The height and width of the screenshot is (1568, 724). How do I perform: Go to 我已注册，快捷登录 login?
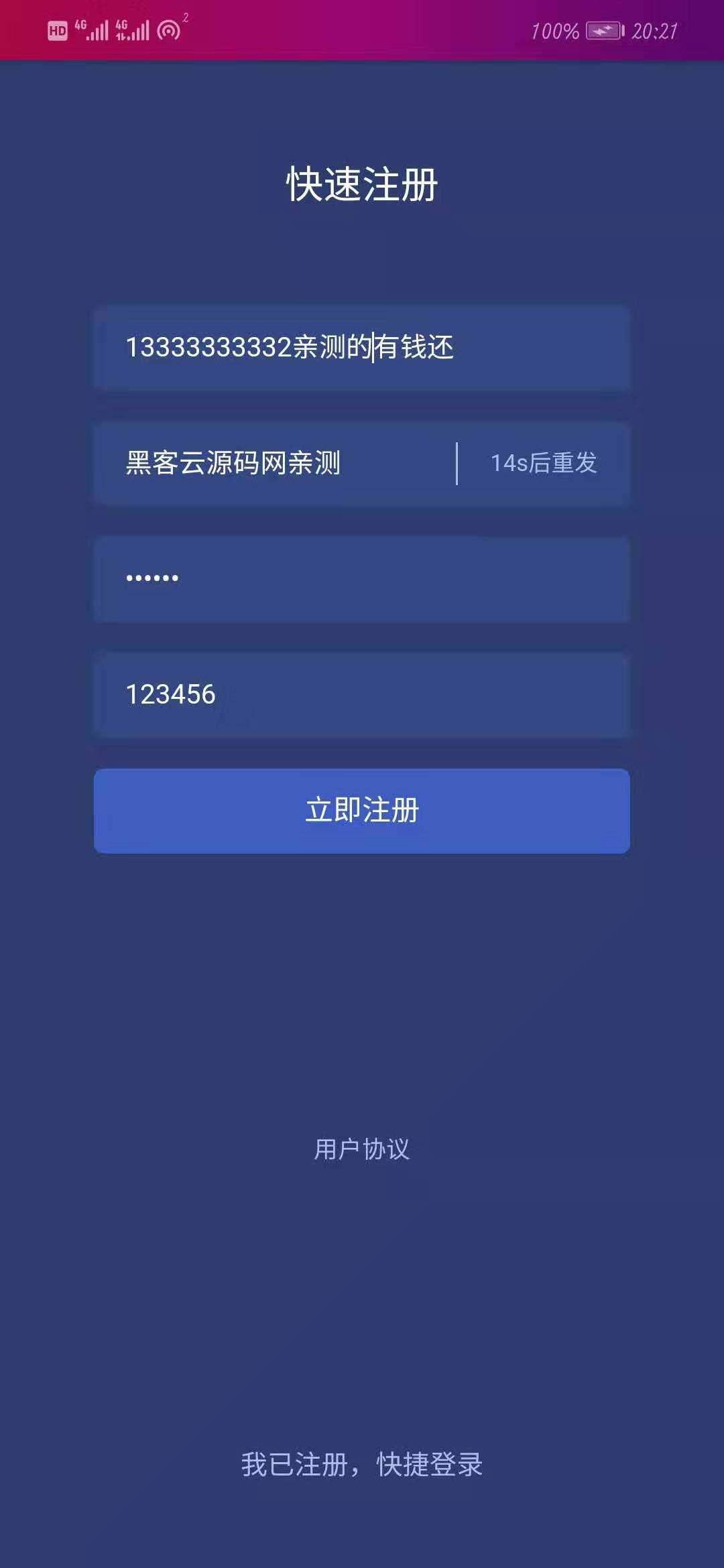coord(362,1464)
